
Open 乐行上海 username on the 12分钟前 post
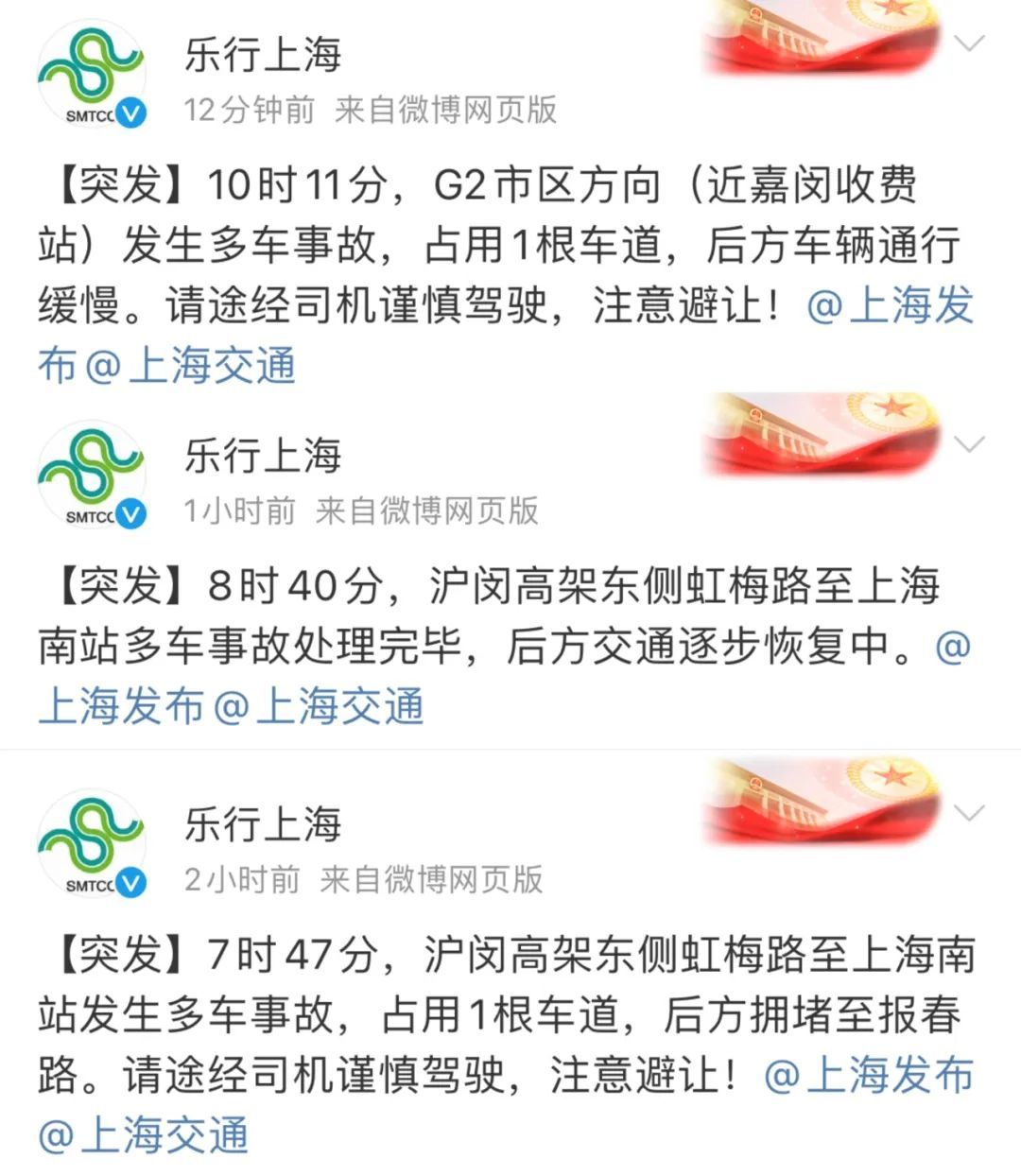point(263,54)
